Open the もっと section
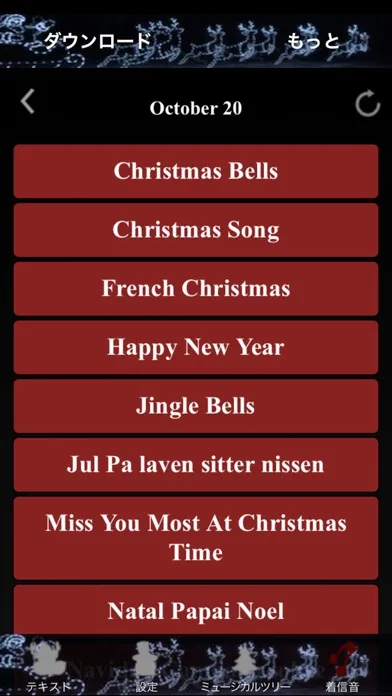Viewport: 392px width, 696px height. tap(313, 41)
